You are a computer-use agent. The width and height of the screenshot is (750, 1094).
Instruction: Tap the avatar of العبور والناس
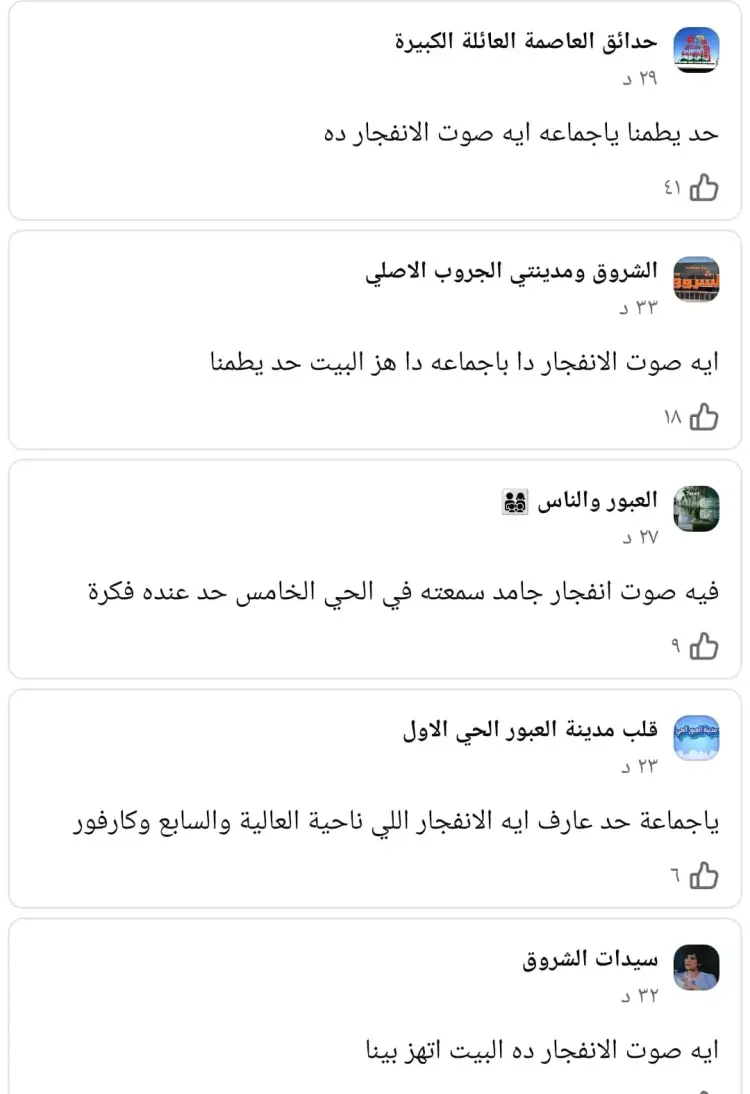(696, 509)
